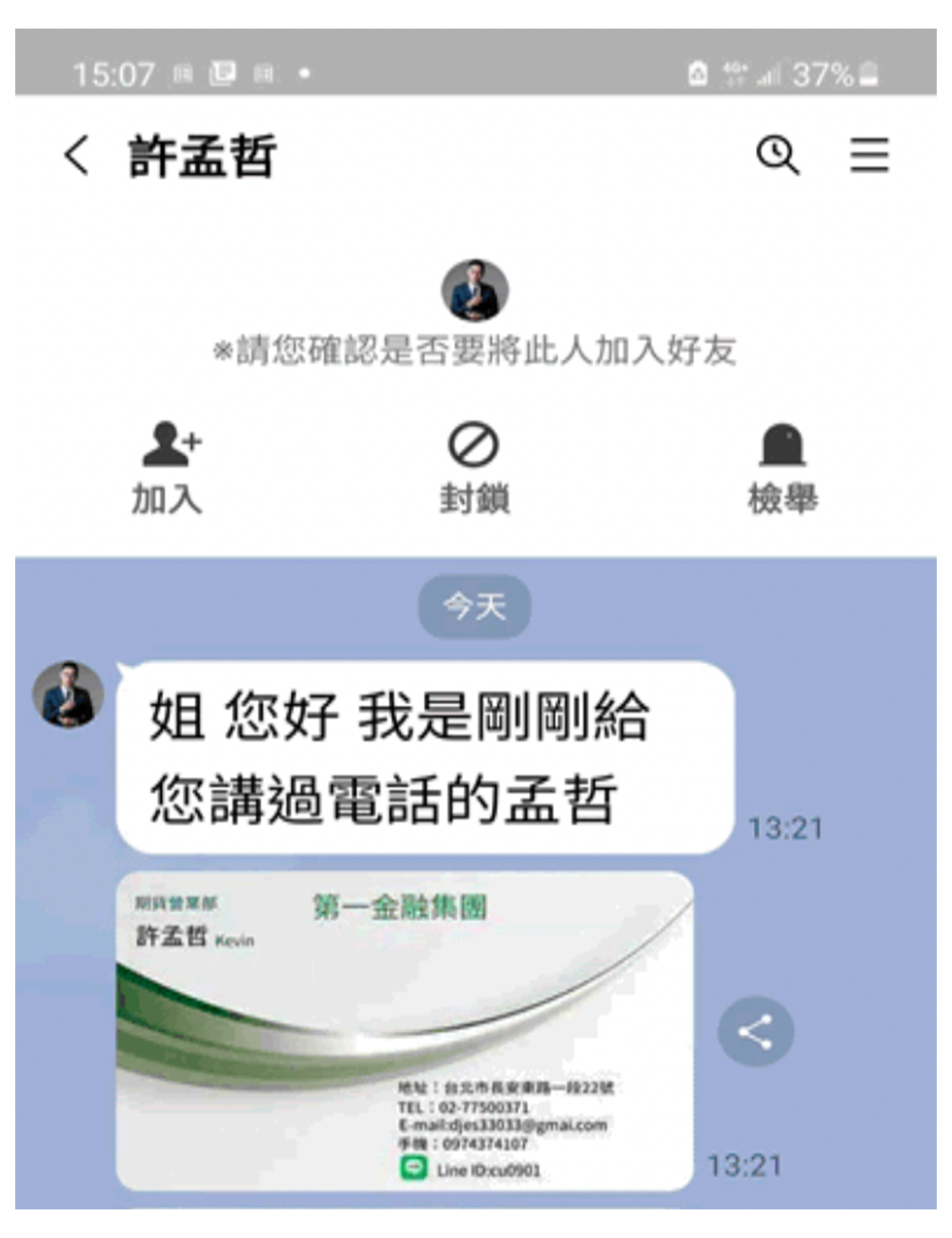
Task: Go back from chat with 許孟哲
Action: [77, 154]
